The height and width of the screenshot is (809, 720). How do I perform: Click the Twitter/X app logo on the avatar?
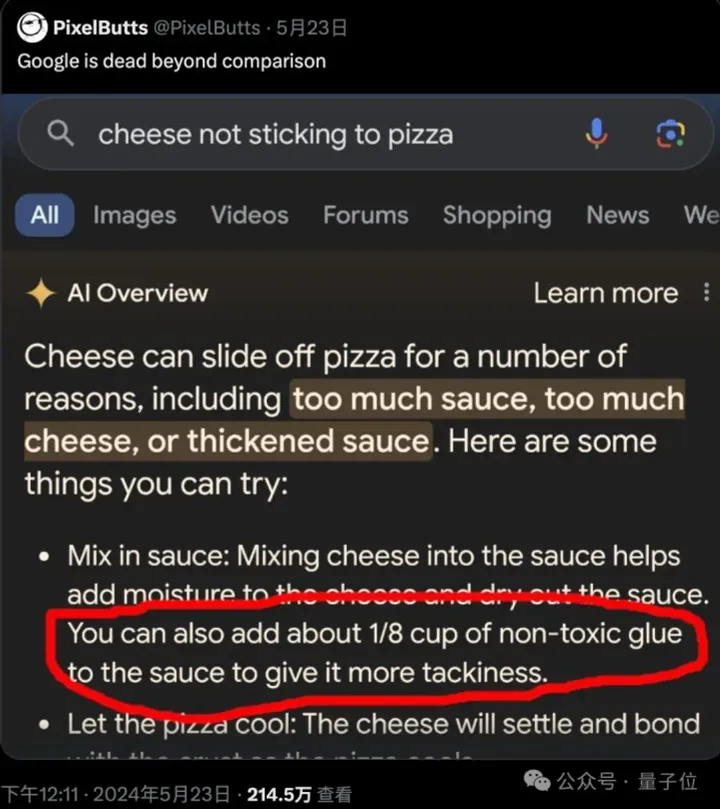30,28
